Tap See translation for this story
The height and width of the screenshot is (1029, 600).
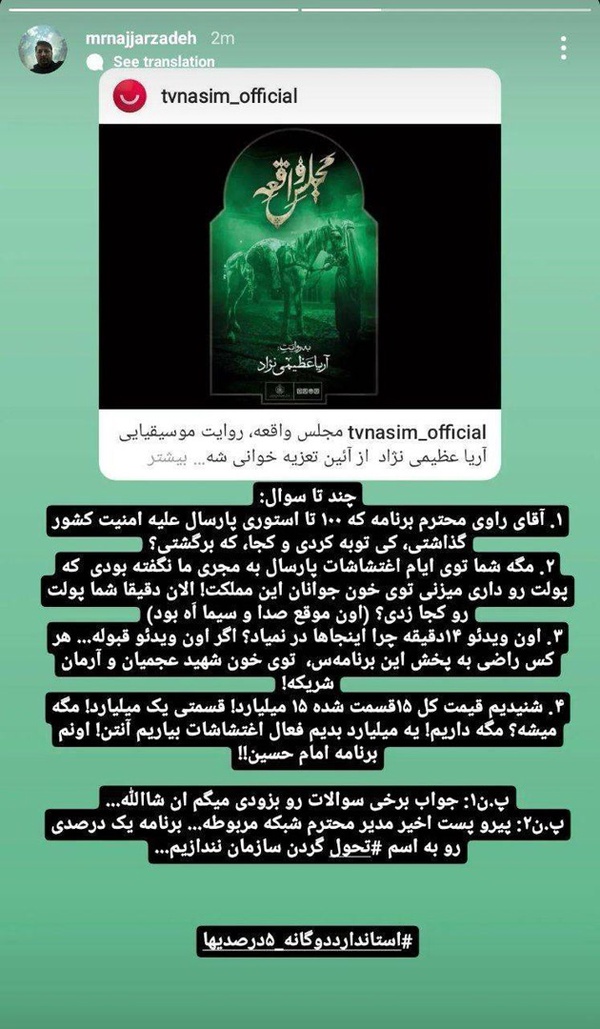163,62
